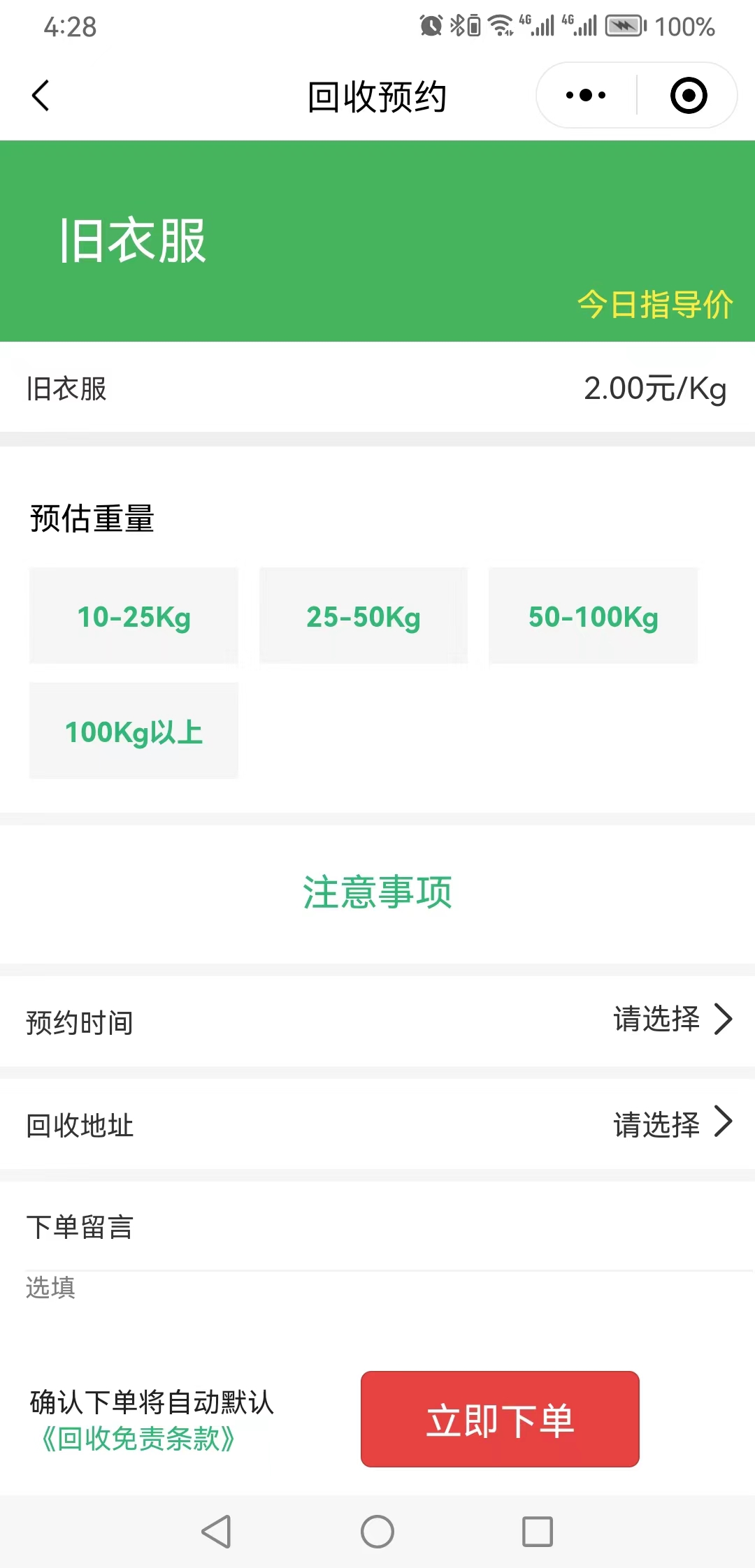Open the system recent apps view
Screen dimensions: 755x1568
point(538,1532)
